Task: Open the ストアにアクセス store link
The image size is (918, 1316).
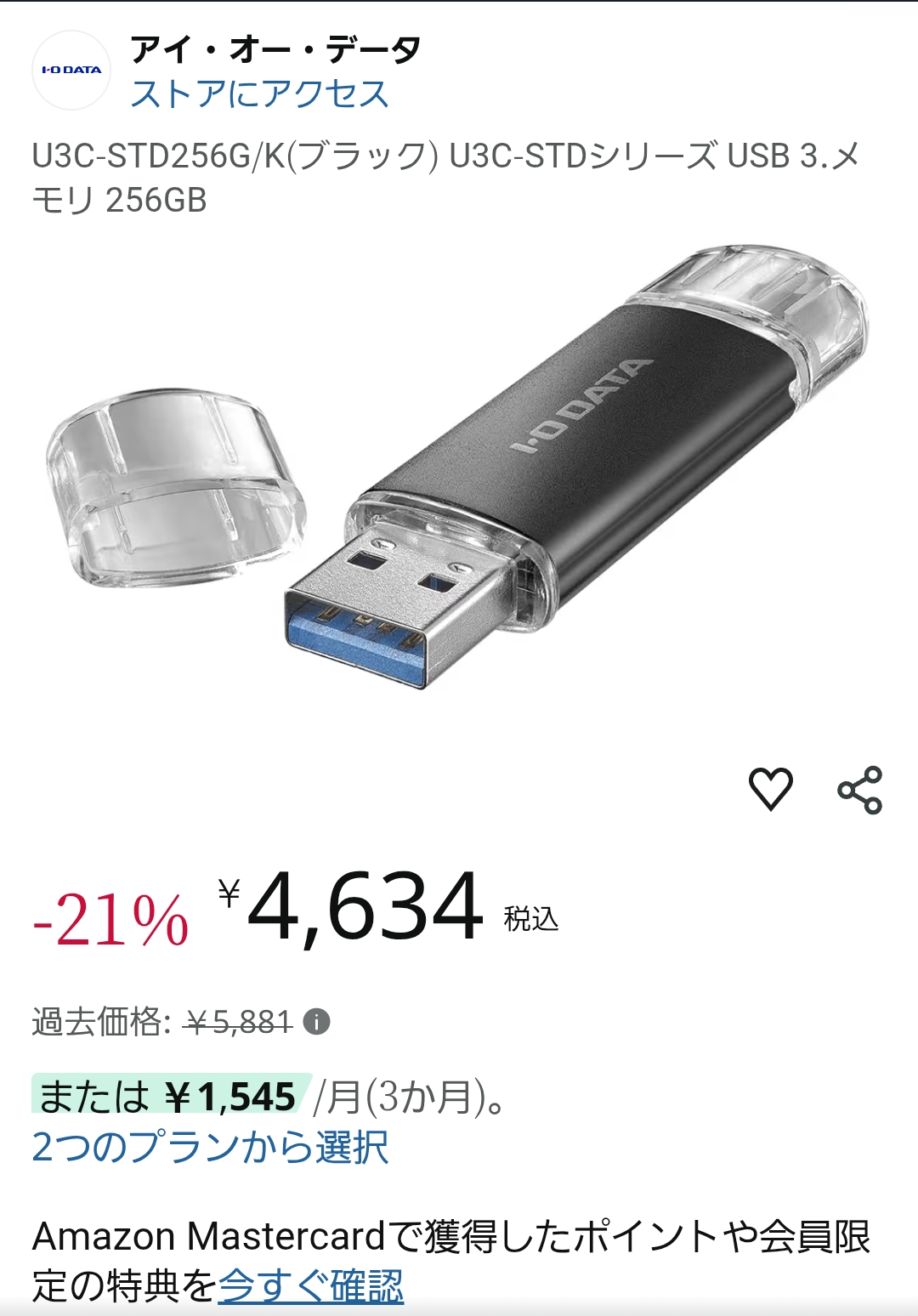Action: [x=259, y=94]
